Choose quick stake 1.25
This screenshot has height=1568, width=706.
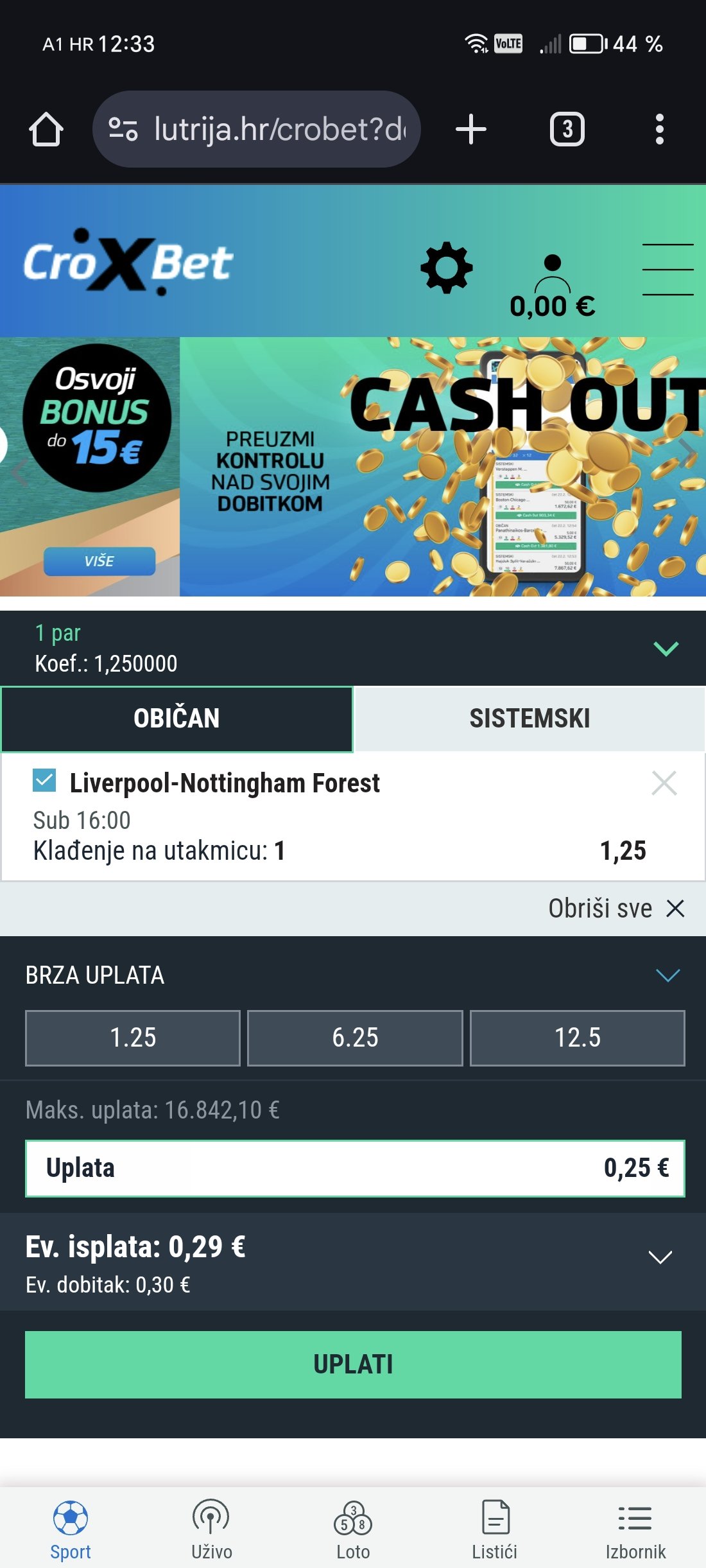pyautogui.click(x=133, y=1038)
